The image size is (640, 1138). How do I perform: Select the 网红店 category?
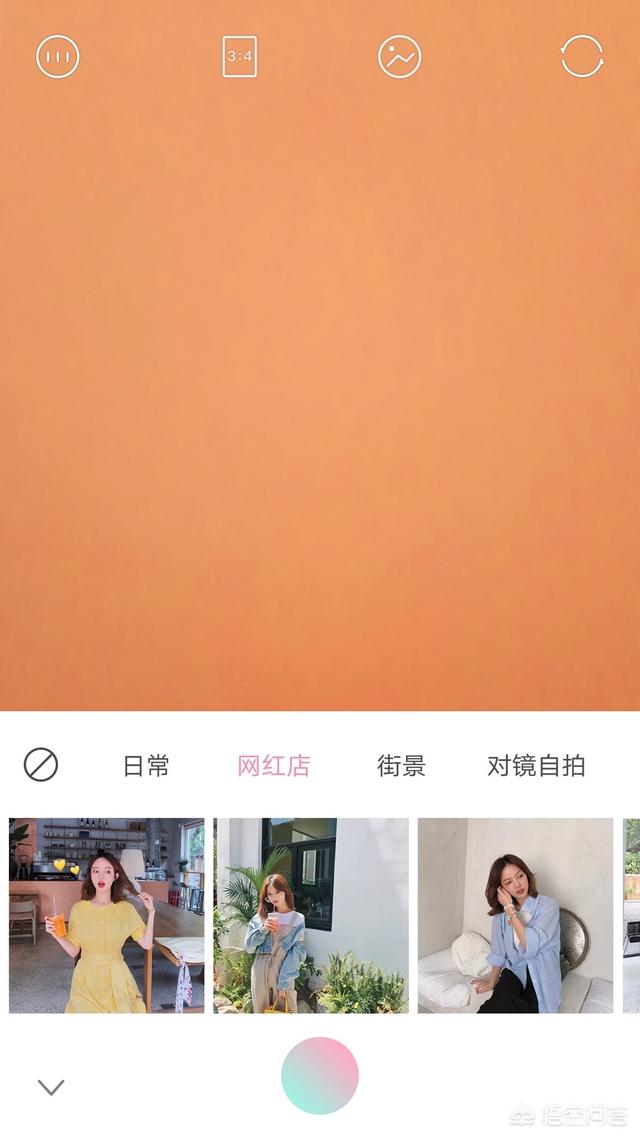274,766
